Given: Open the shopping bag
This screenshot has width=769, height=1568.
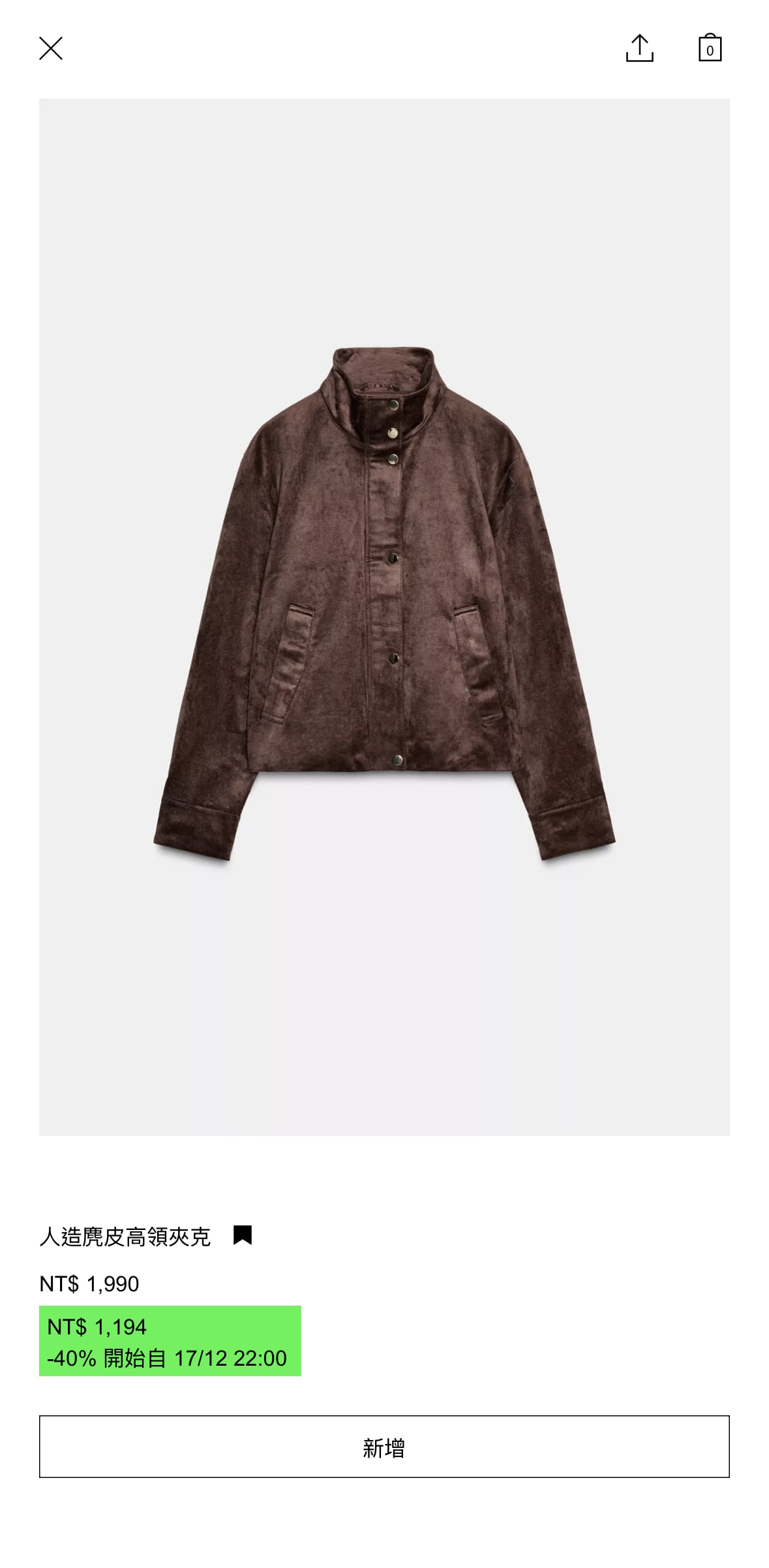Looking at the screenshot, I should click(x=710, y=48).
